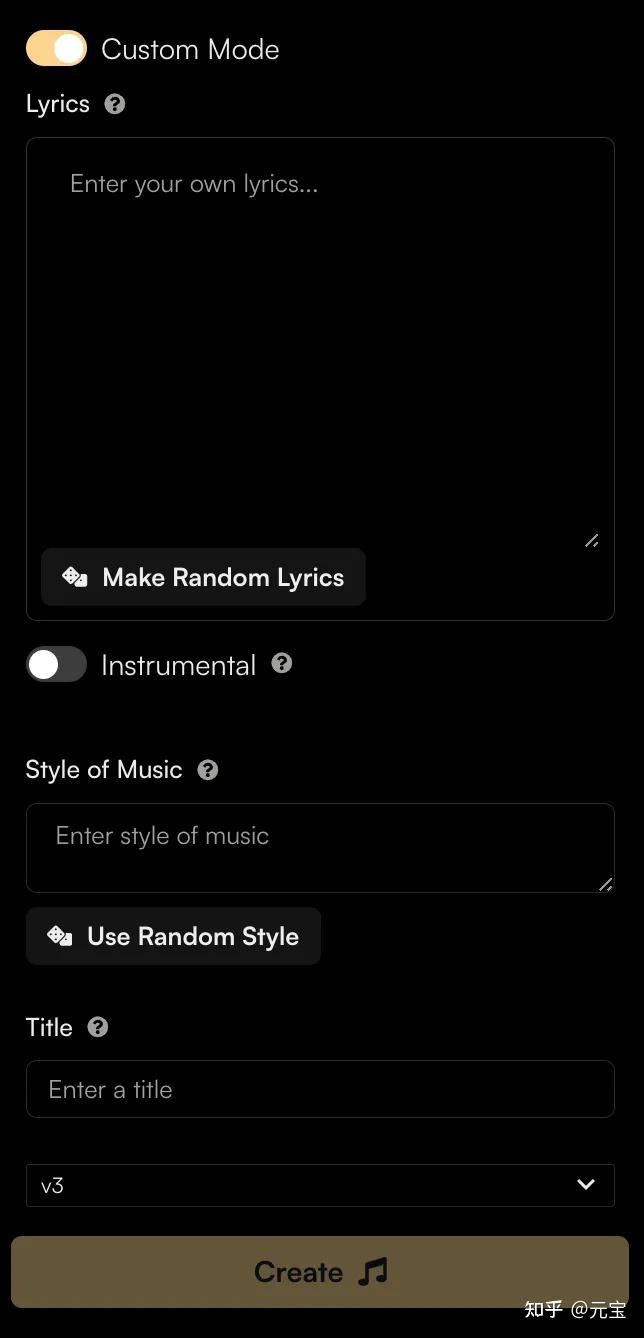Turn off the Custom Mode switch
Viewport: 644px width, 1338px height.
[56, 49]
